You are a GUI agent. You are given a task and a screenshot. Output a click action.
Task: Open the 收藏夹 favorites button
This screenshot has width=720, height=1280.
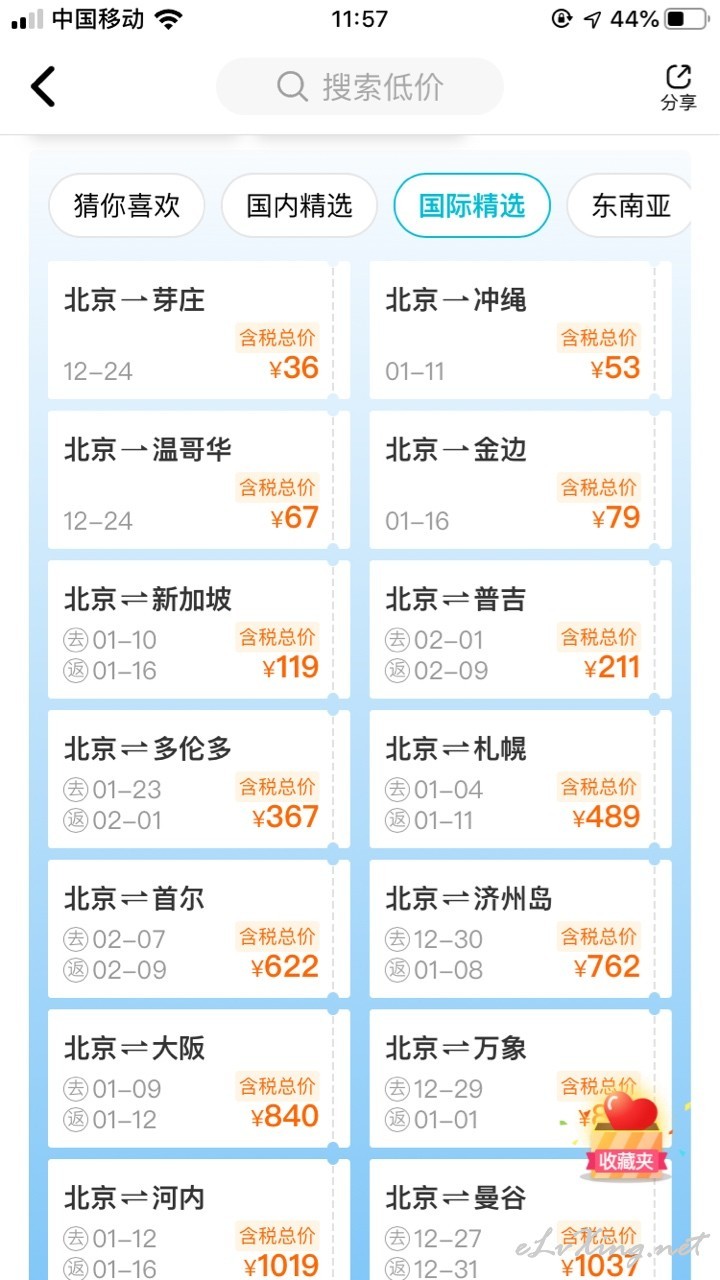click(x=627, y=1135)
